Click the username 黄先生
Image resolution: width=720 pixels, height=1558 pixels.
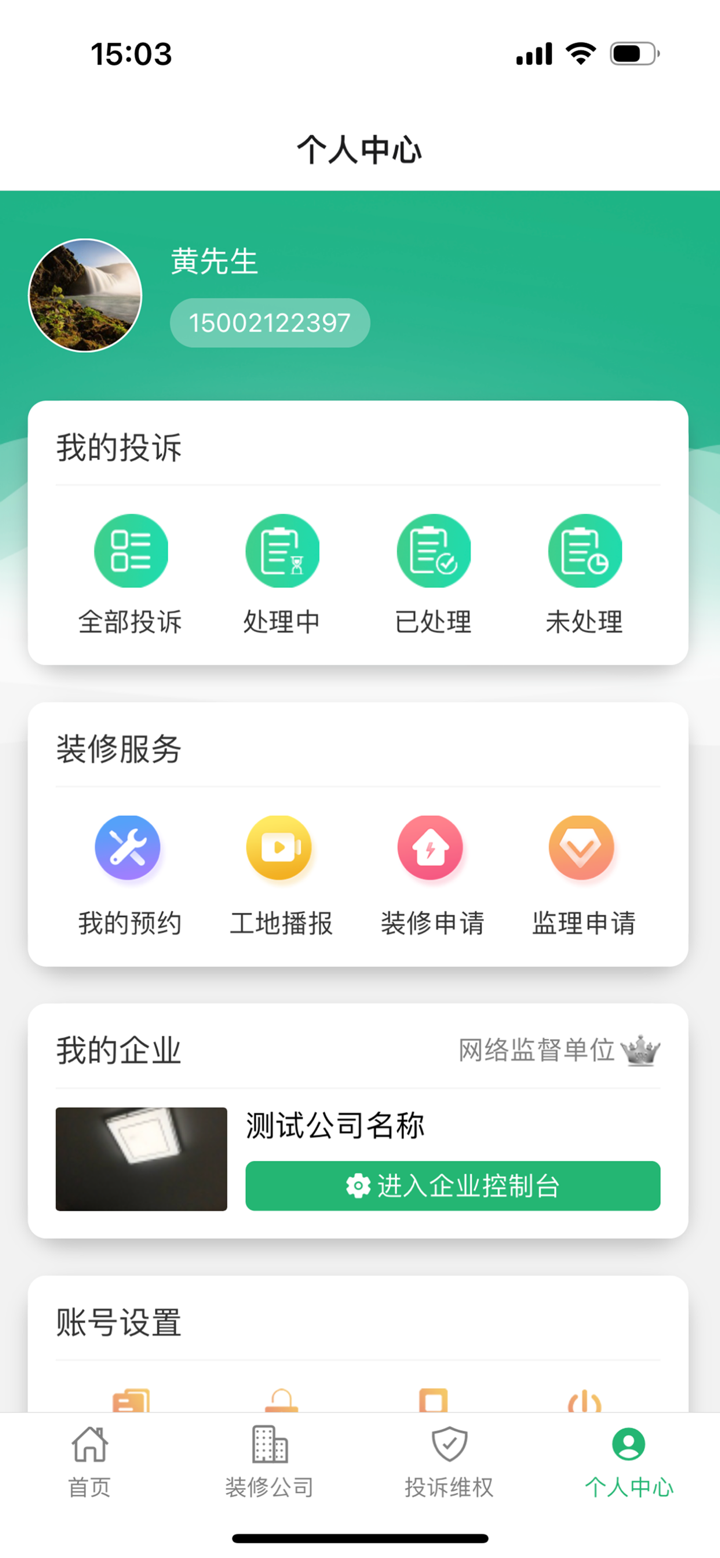click(213, 262)
